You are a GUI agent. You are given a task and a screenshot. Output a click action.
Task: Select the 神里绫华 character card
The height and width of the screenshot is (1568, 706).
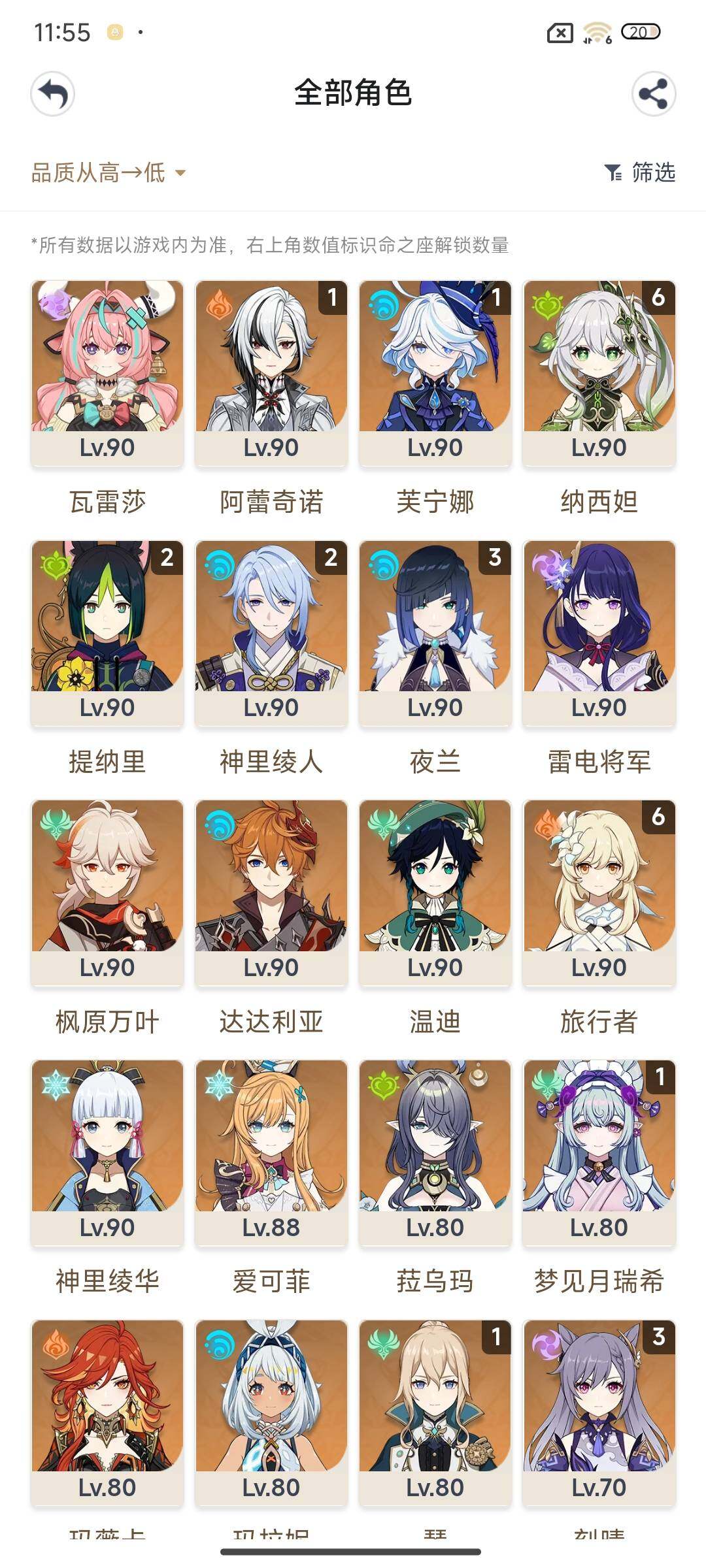point(107,1152)
